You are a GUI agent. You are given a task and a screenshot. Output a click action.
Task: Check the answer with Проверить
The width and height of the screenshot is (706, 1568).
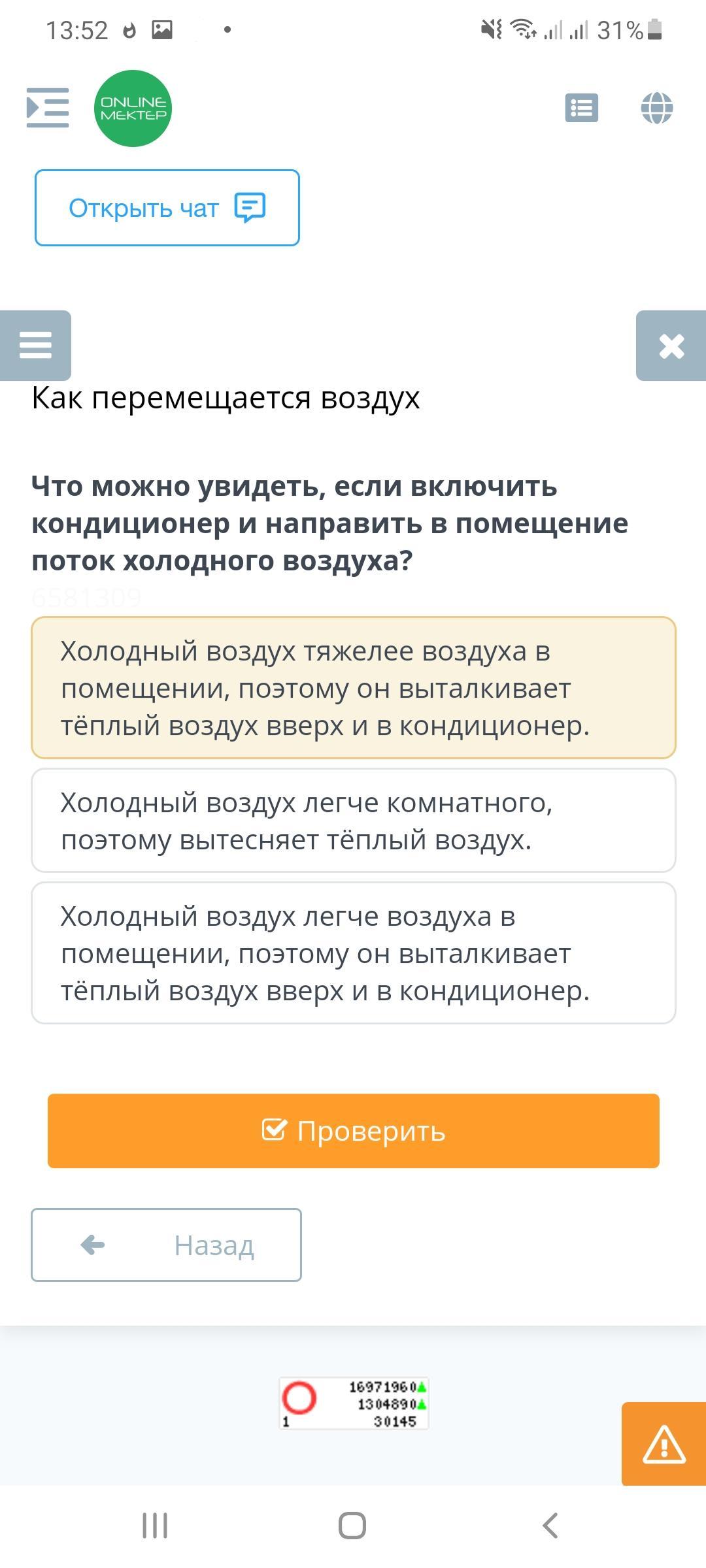click(x=354, y=1131)
